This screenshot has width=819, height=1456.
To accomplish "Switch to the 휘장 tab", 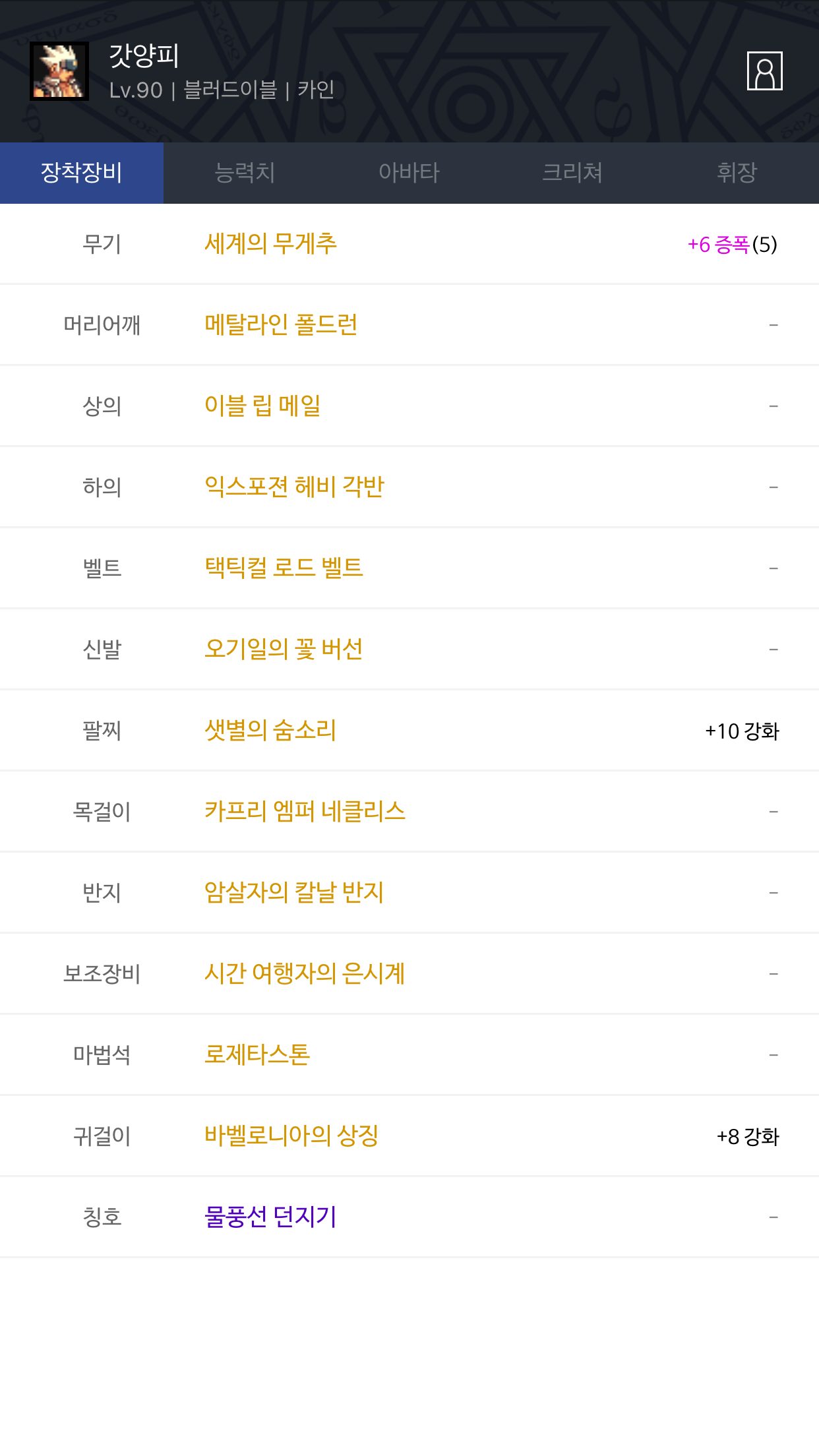I will (737, 173).
